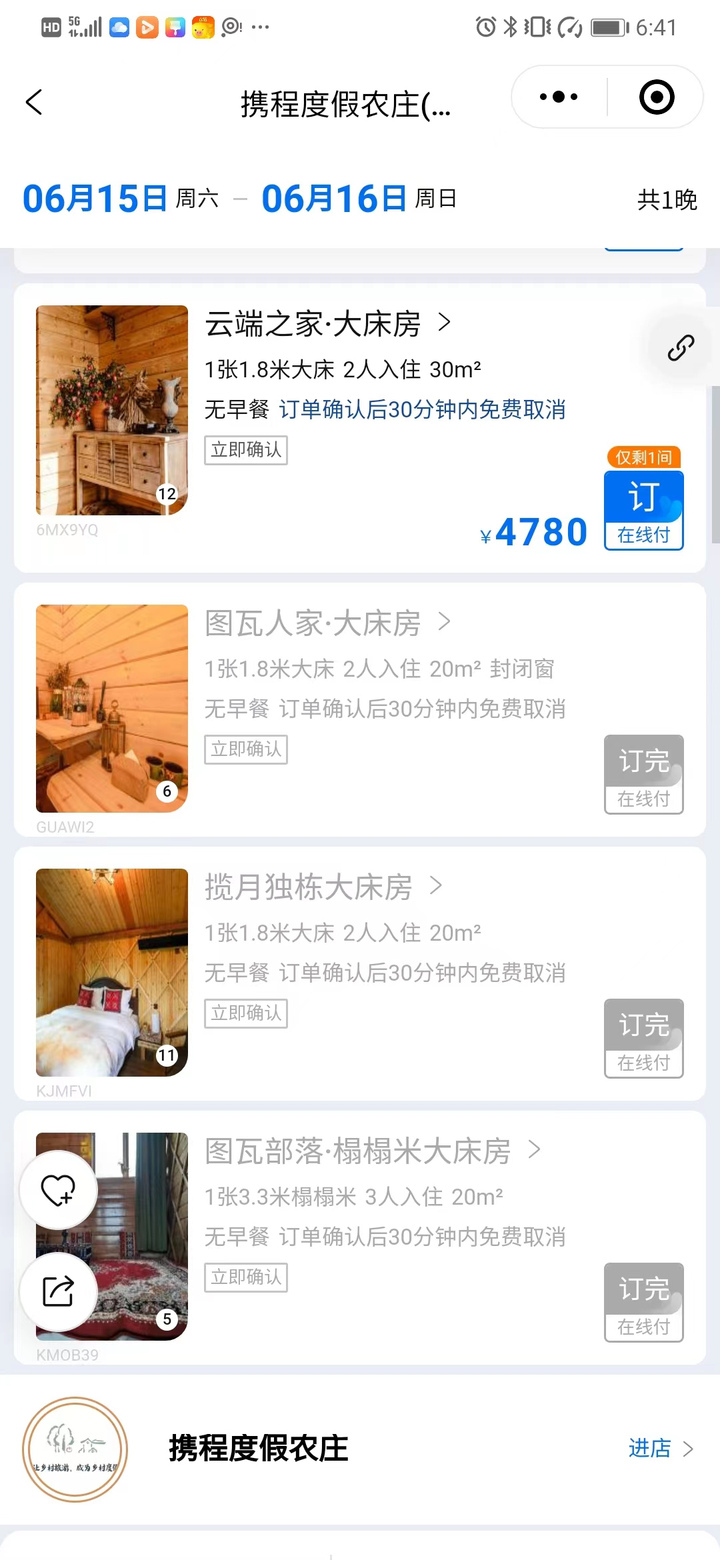The width and height of the screenshot is (720, 1560).
Task: Open 图瓦人家·大床房 room details
Action: (328, 623)
